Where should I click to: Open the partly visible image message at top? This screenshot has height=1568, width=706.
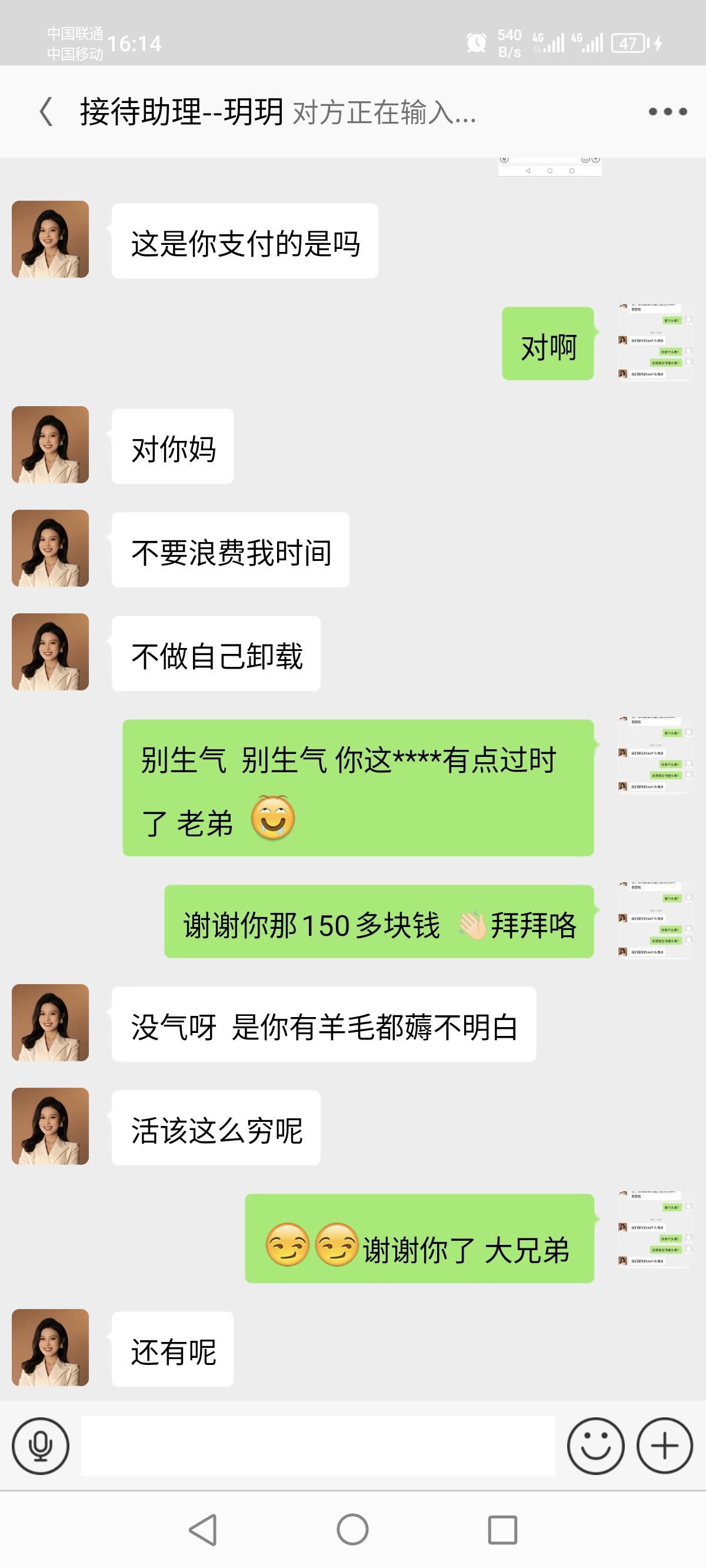tap(550, 167)
